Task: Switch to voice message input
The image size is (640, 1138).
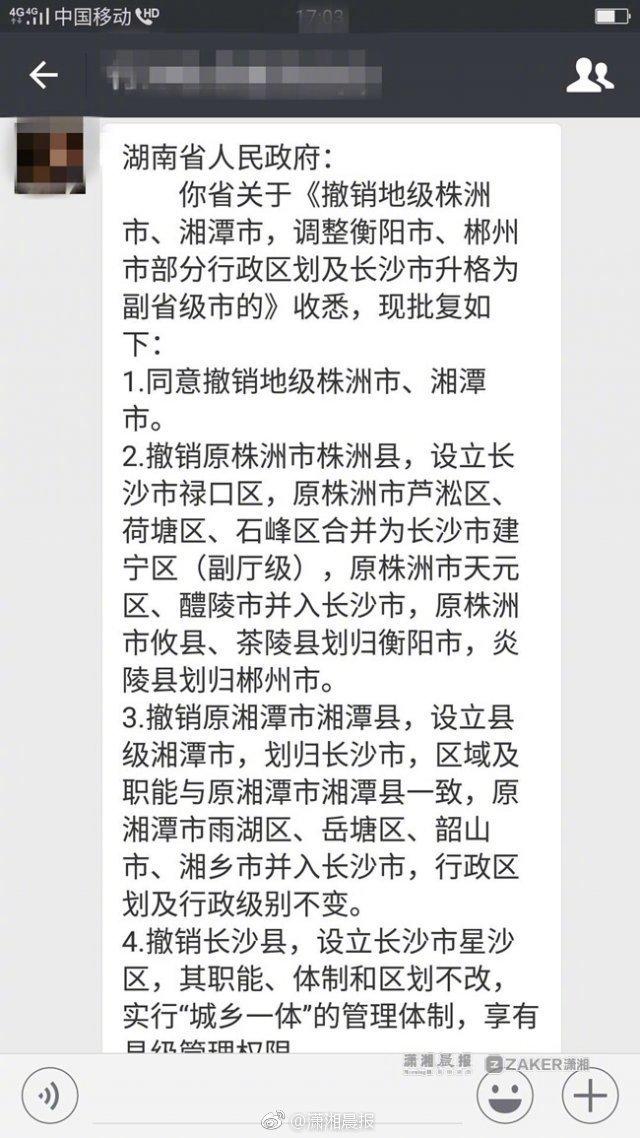Action: point(49,1095)
